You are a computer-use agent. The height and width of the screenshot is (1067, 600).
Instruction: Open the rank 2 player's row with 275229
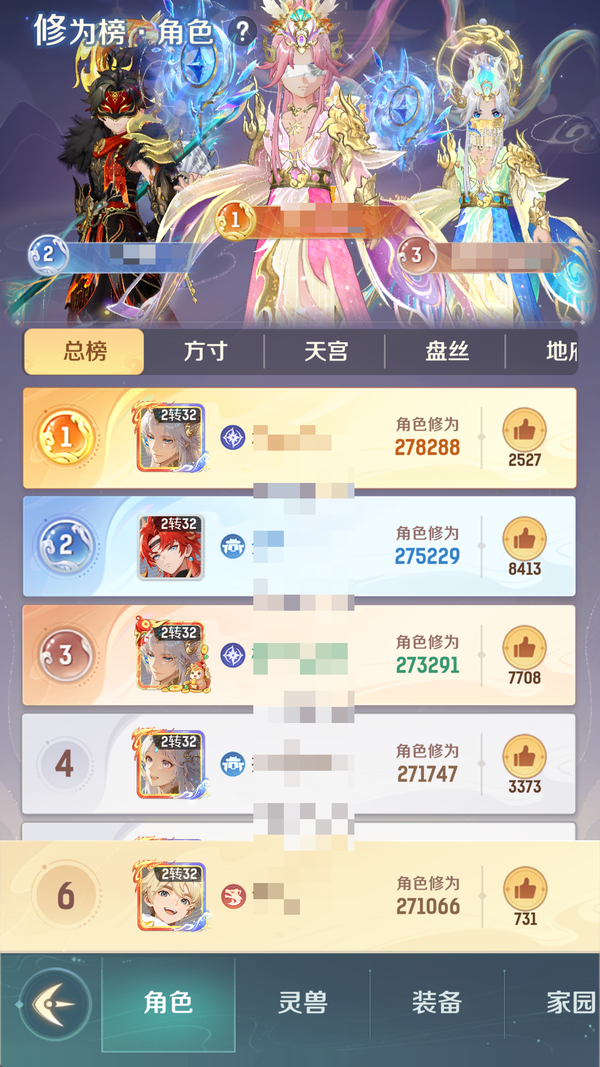pyautogui.click(x=300, y=547)
